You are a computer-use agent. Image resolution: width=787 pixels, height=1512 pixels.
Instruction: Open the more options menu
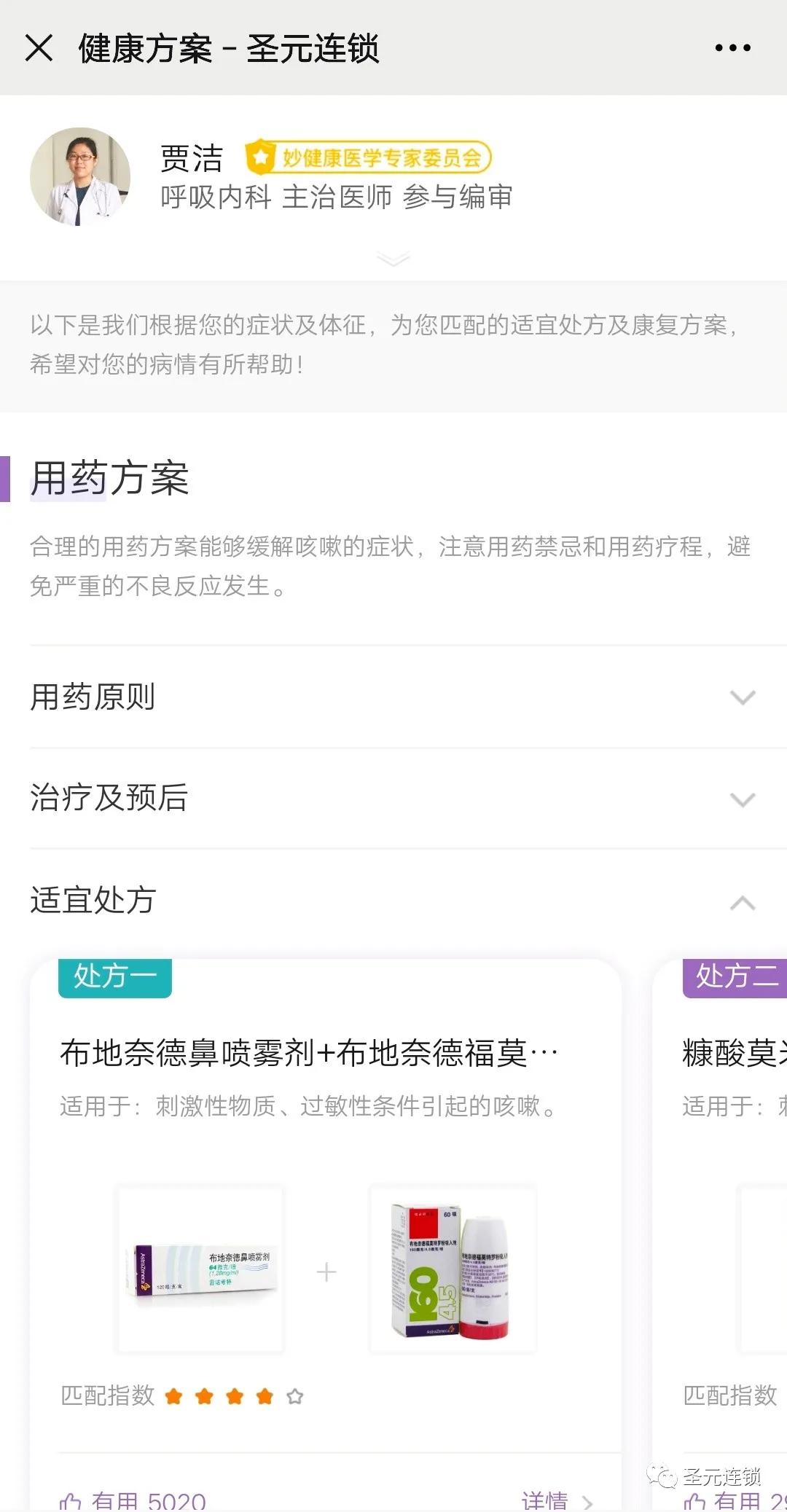735,47
